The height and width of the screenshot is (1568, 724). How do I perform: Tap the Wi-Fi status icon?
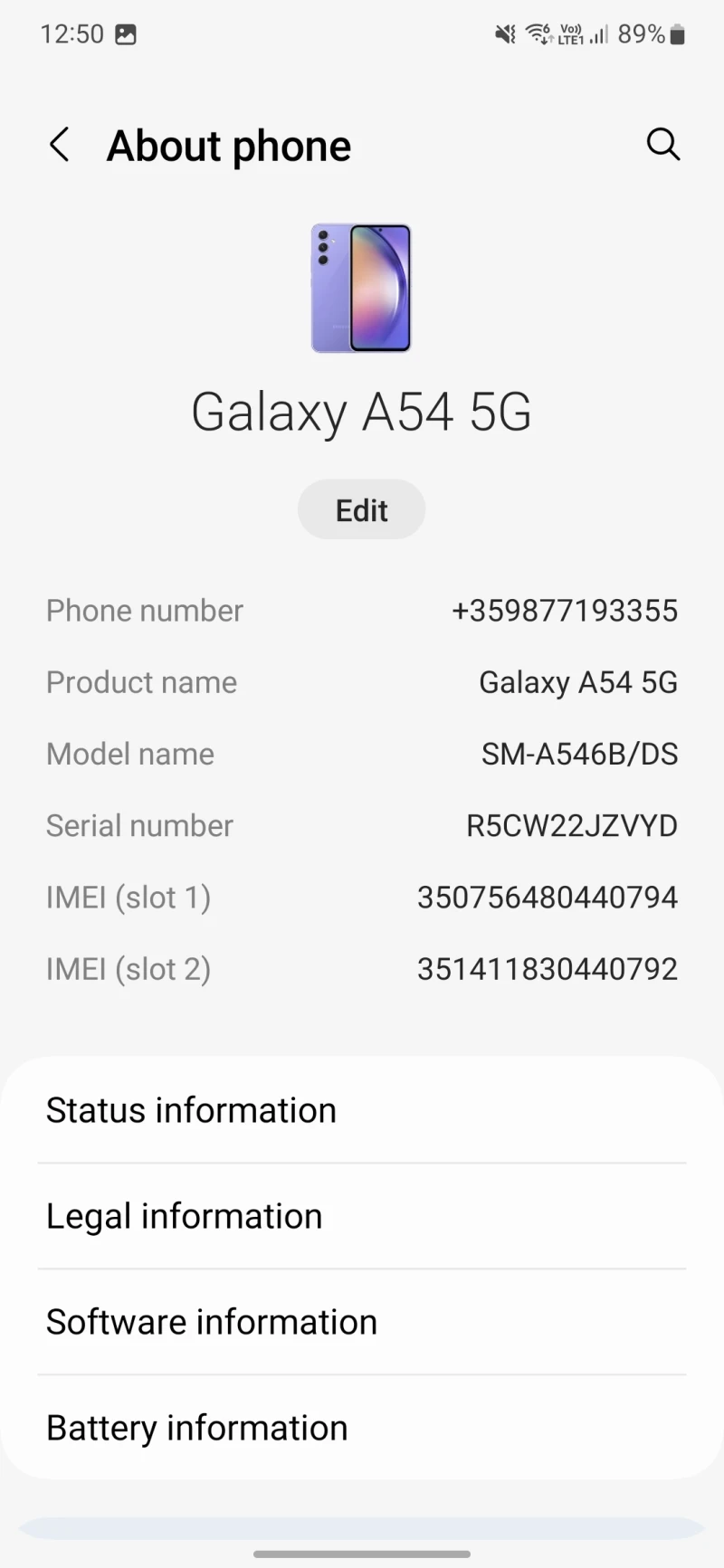point(538,33)
